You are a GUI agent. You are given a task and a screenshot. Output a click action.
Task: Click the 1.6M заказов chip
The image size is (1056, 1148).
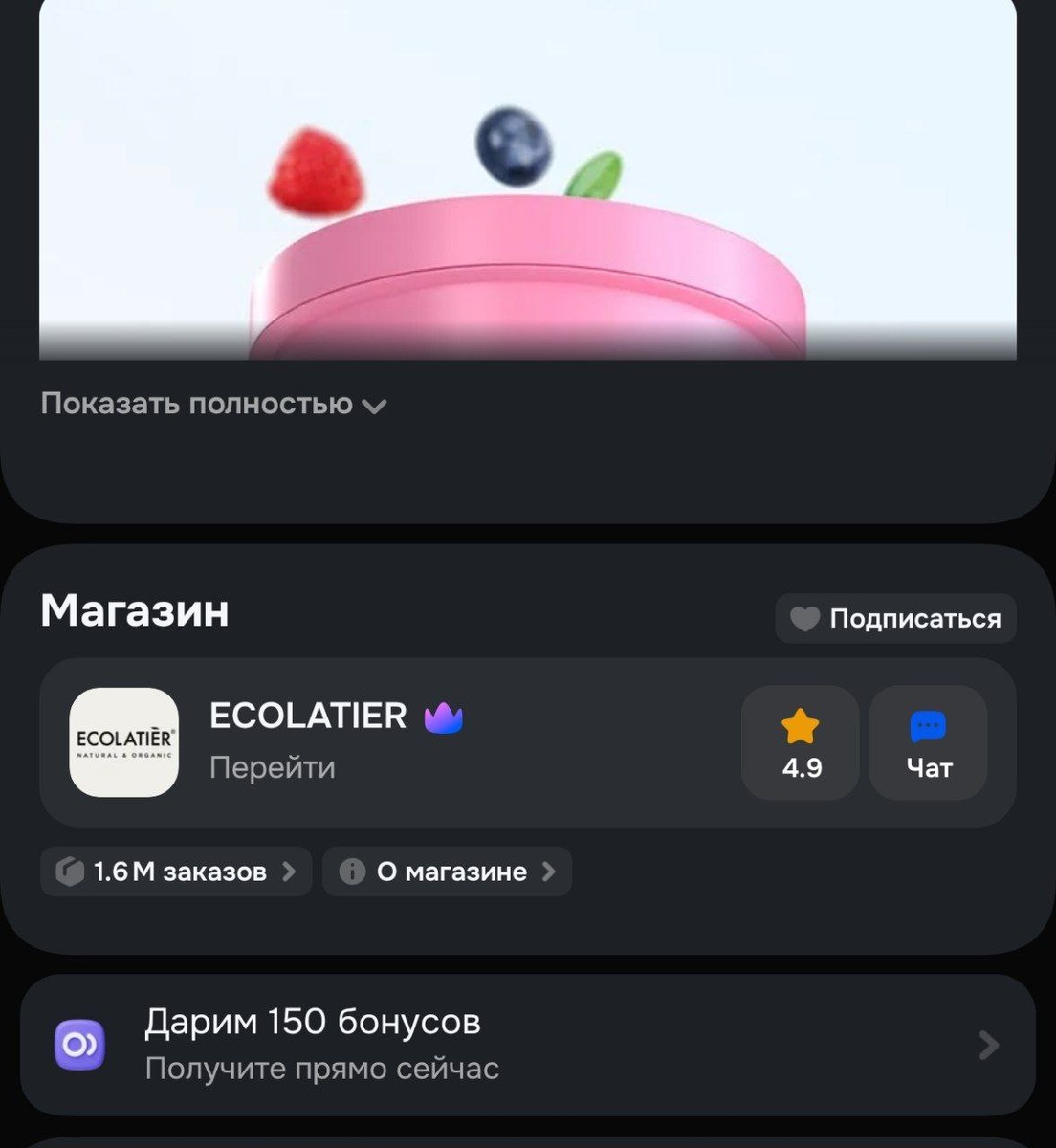coord(175,871)
